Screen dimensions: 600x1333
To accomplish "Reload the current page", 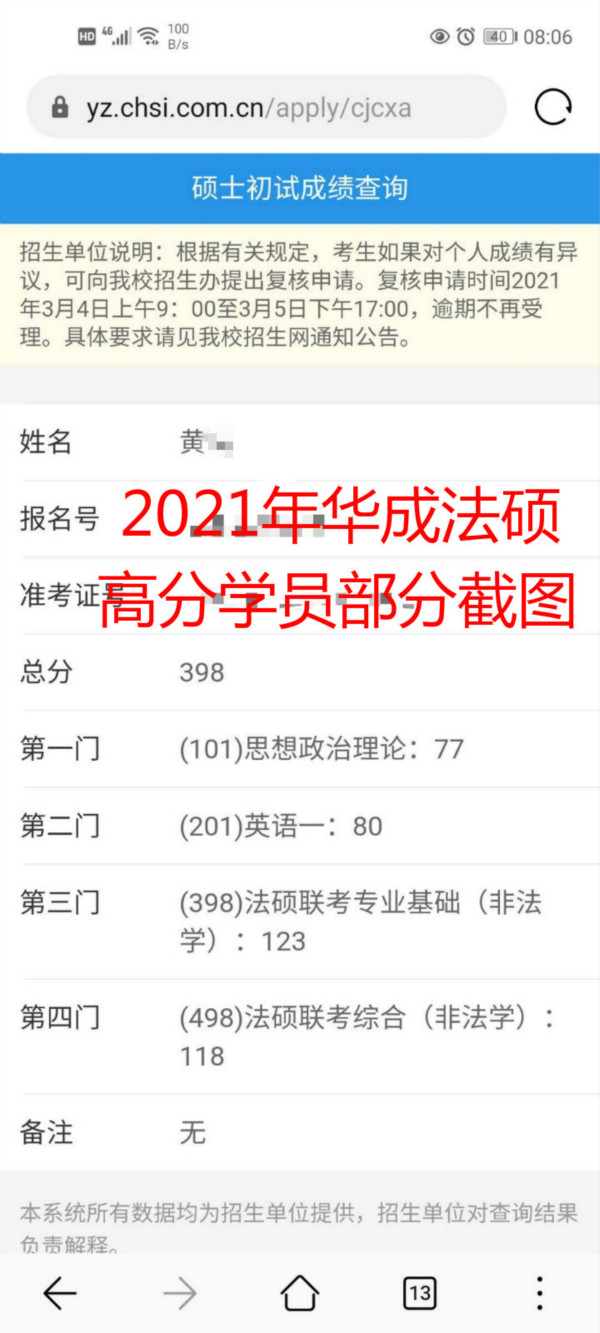I will [553, 107].
